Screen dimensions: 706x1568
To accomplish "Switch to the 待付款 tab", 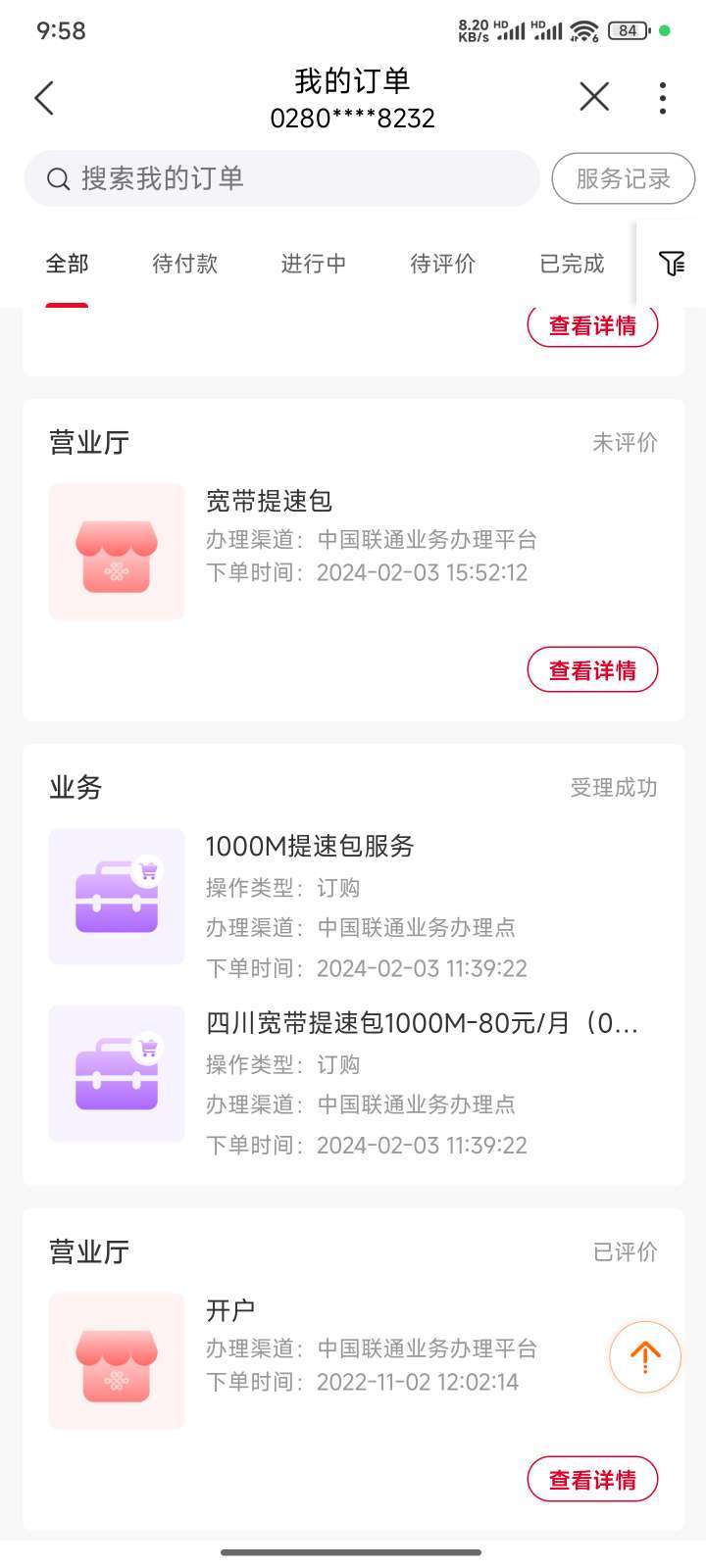I will click(184, 264).
